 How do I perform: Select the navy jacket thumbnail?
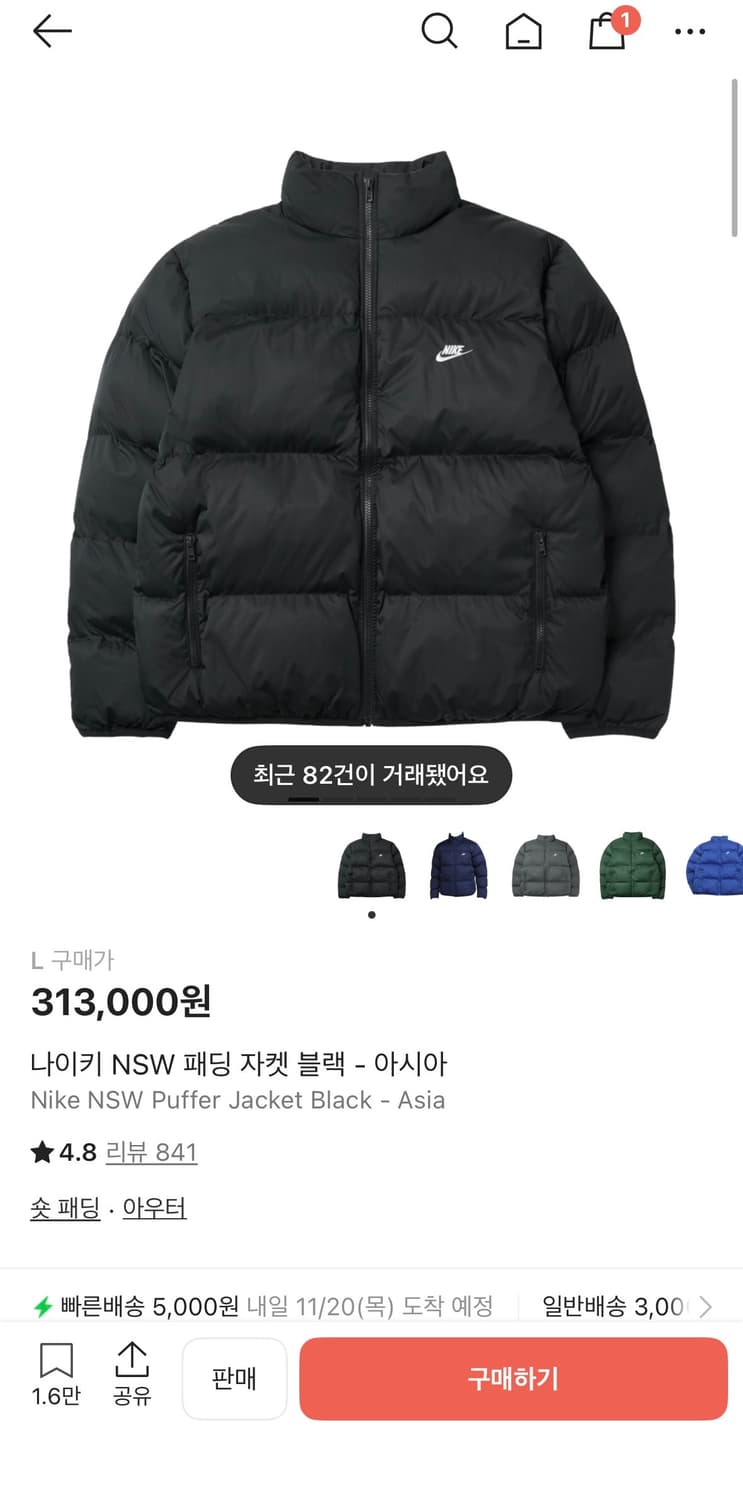pos(458,866)
